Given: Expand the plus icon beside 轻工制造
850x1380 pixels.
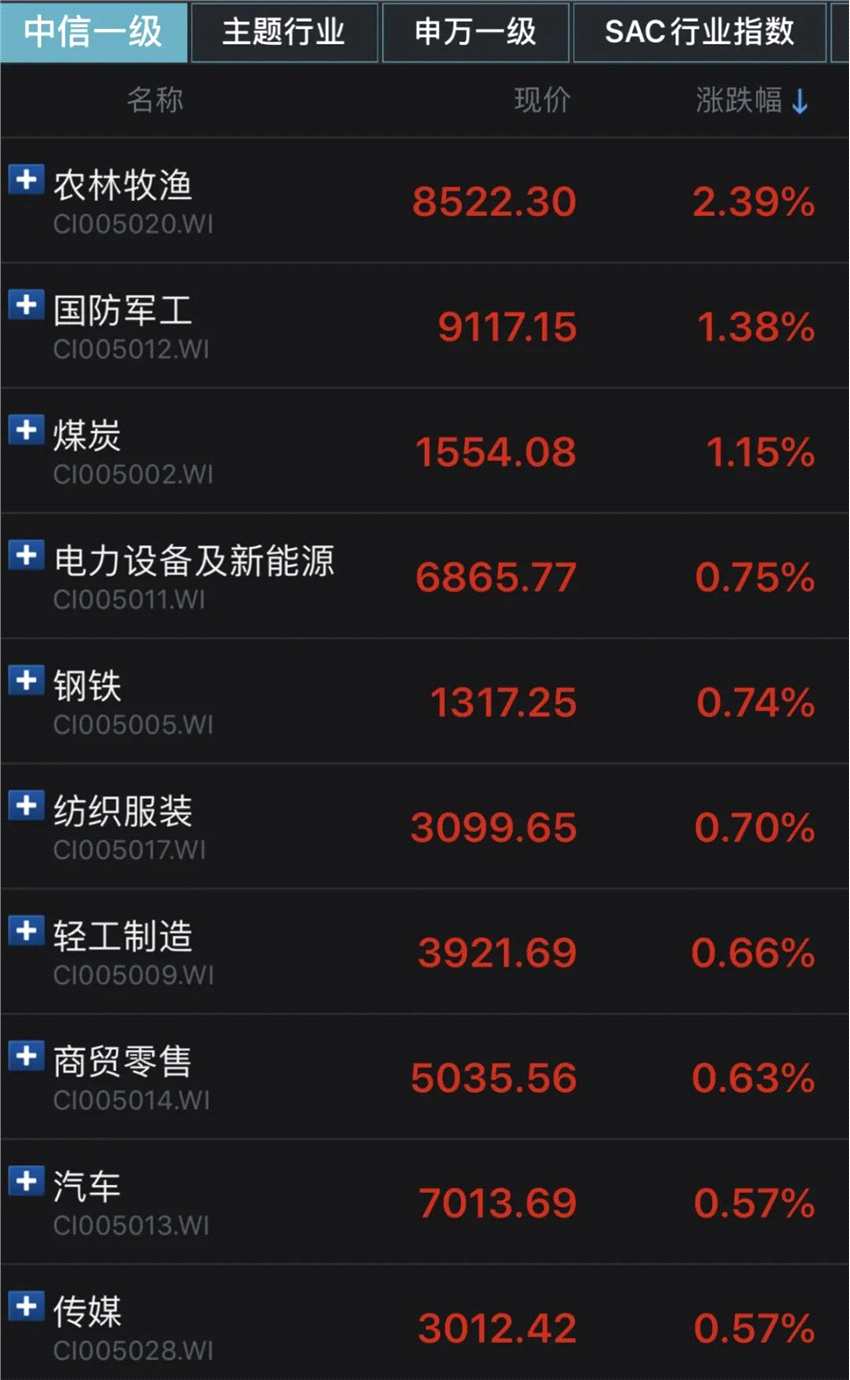Looking at the screenshot, I should [x=26, y=931].
